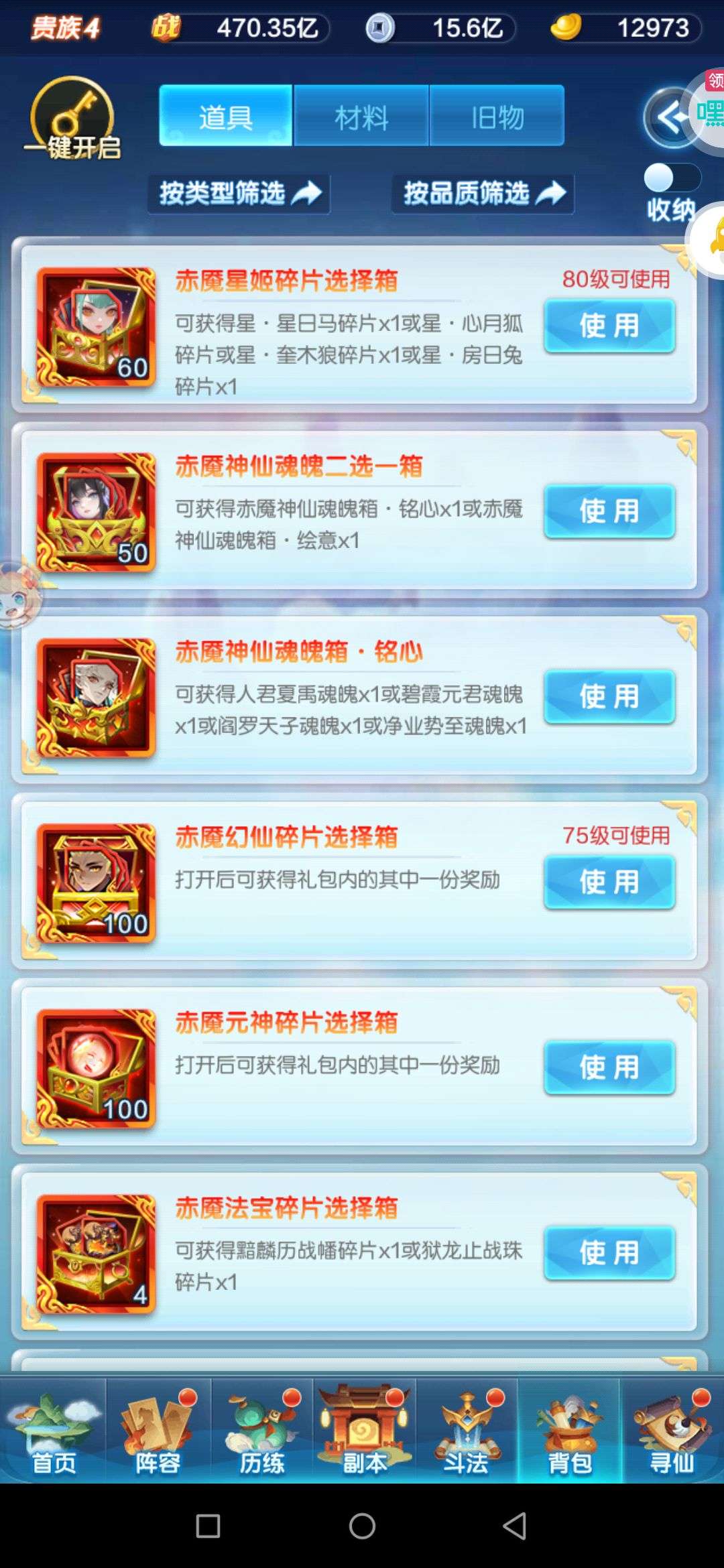The image size is (724, 1568).
Task: Open the 斗法 section
Action: coord(466,1431)
